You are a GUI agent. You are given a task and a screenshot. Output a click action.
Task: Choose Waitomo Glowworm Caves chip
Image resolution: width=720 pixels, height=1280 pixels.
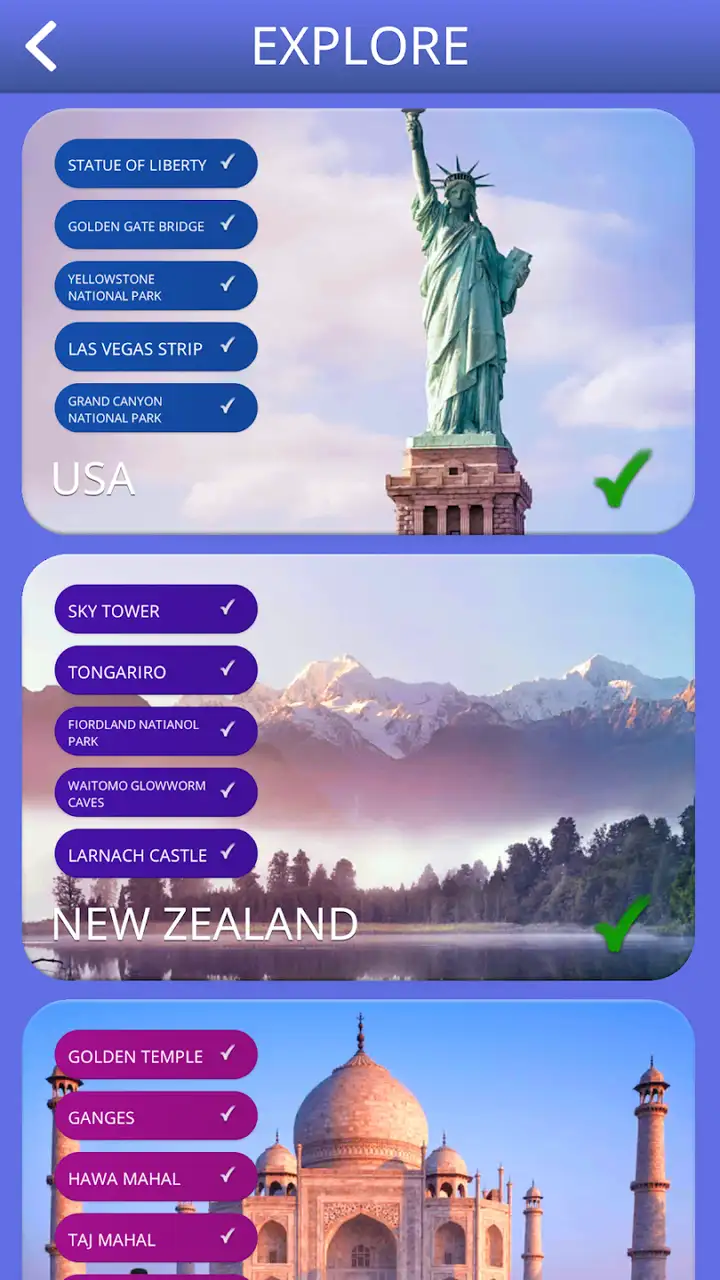tap(156, 793)
